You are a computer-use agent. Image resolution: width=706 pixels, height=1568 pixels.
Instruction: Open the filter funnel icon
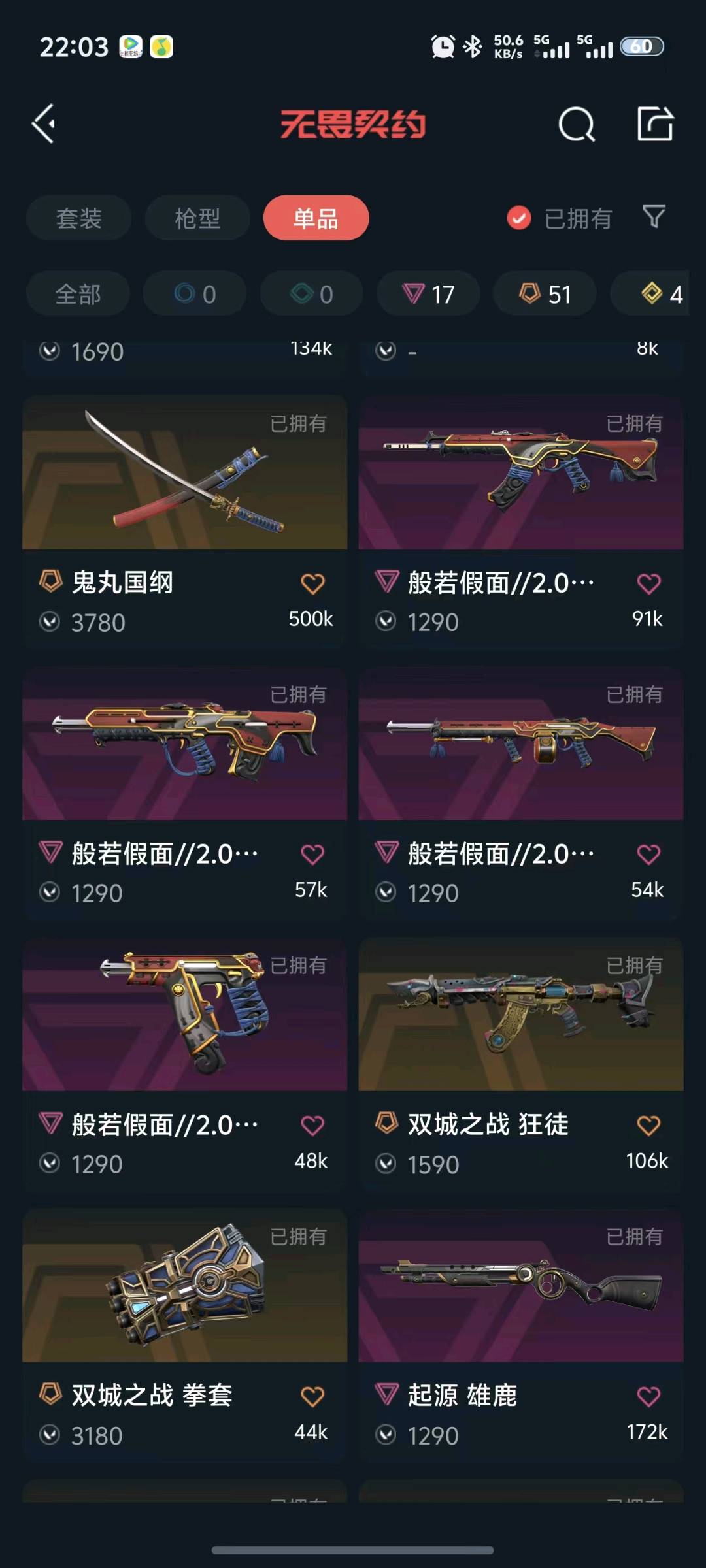click(x=654, y=217)
